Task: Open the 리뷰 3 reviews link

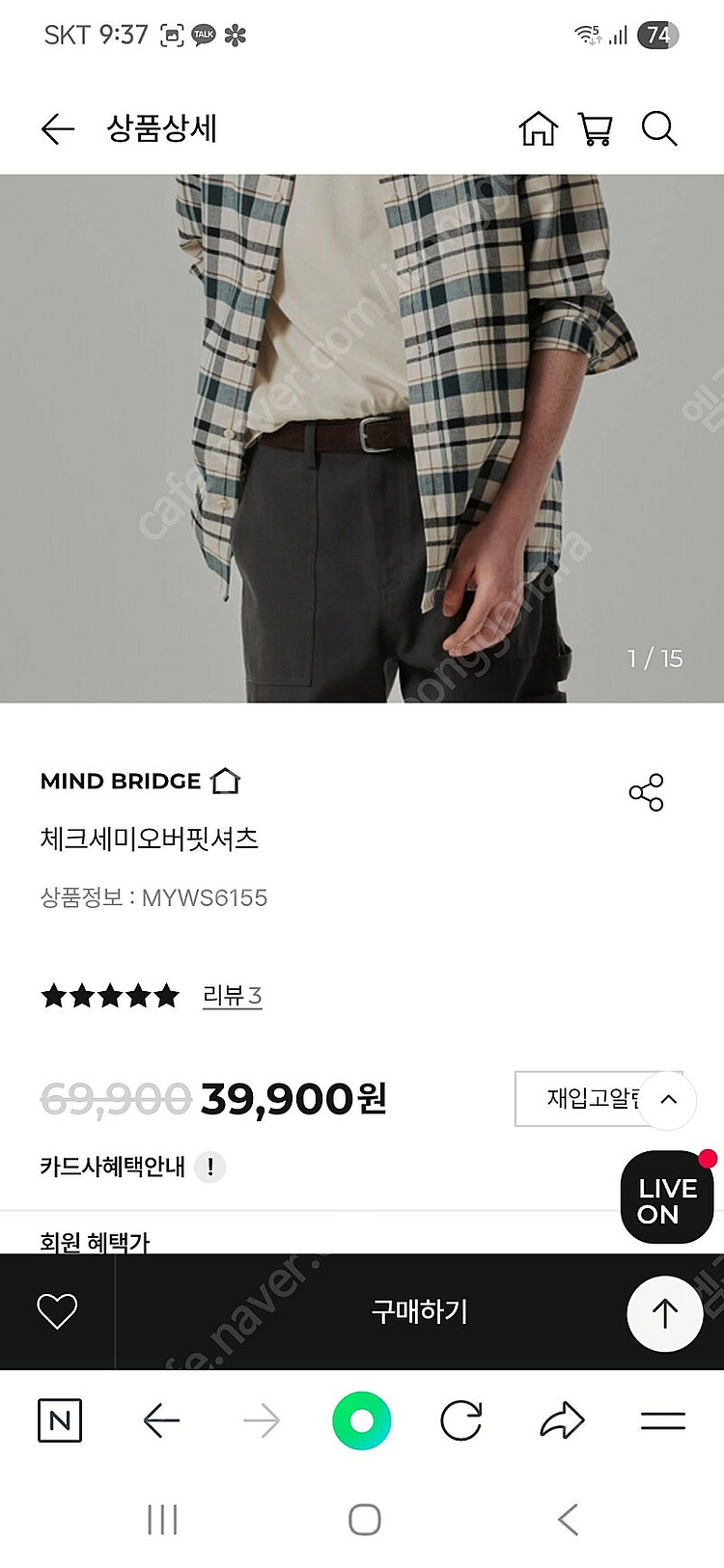Action: [232, 995]
